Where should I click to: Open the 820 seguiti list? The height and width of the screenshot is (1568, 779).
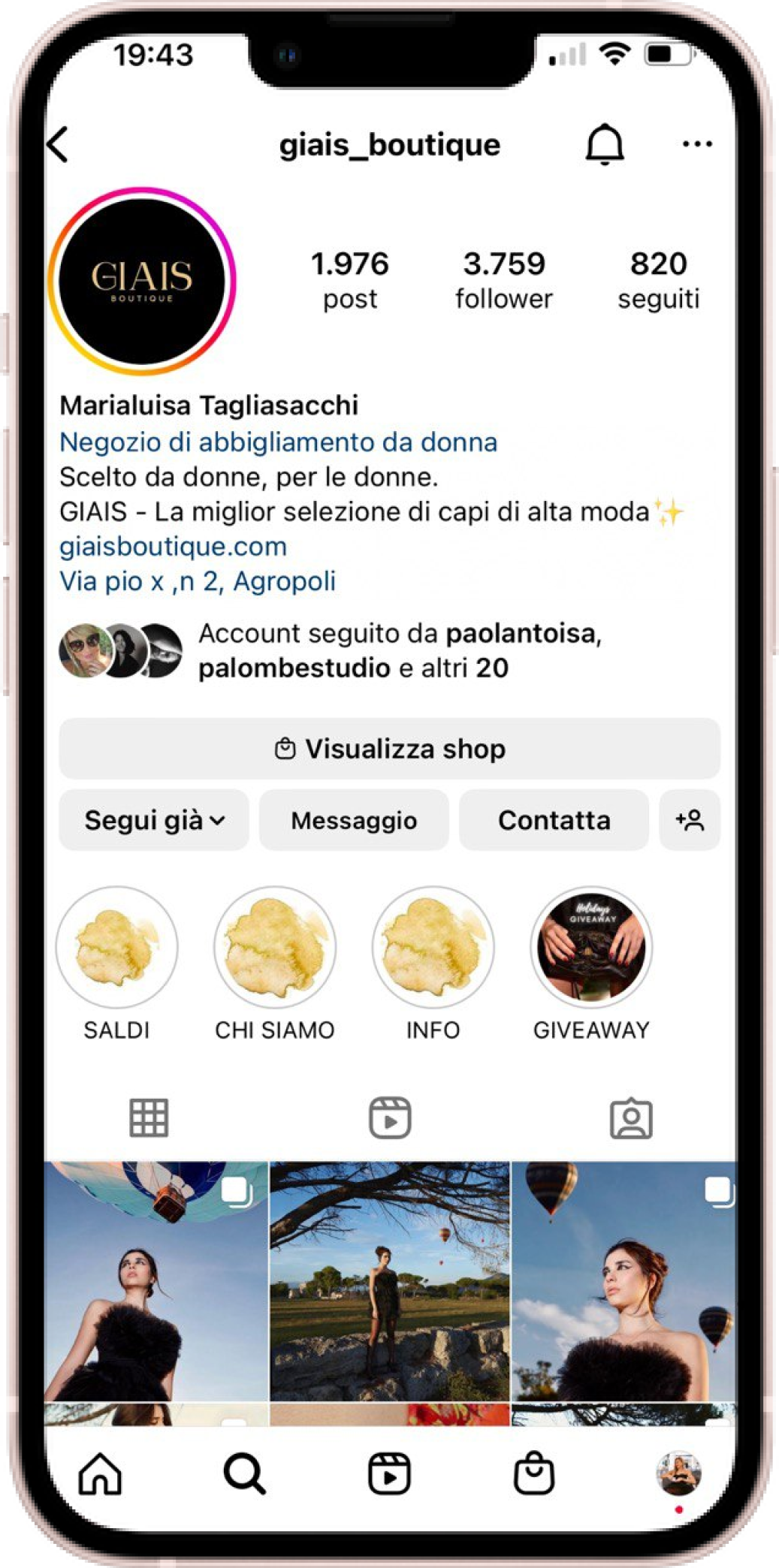point(658,279)
